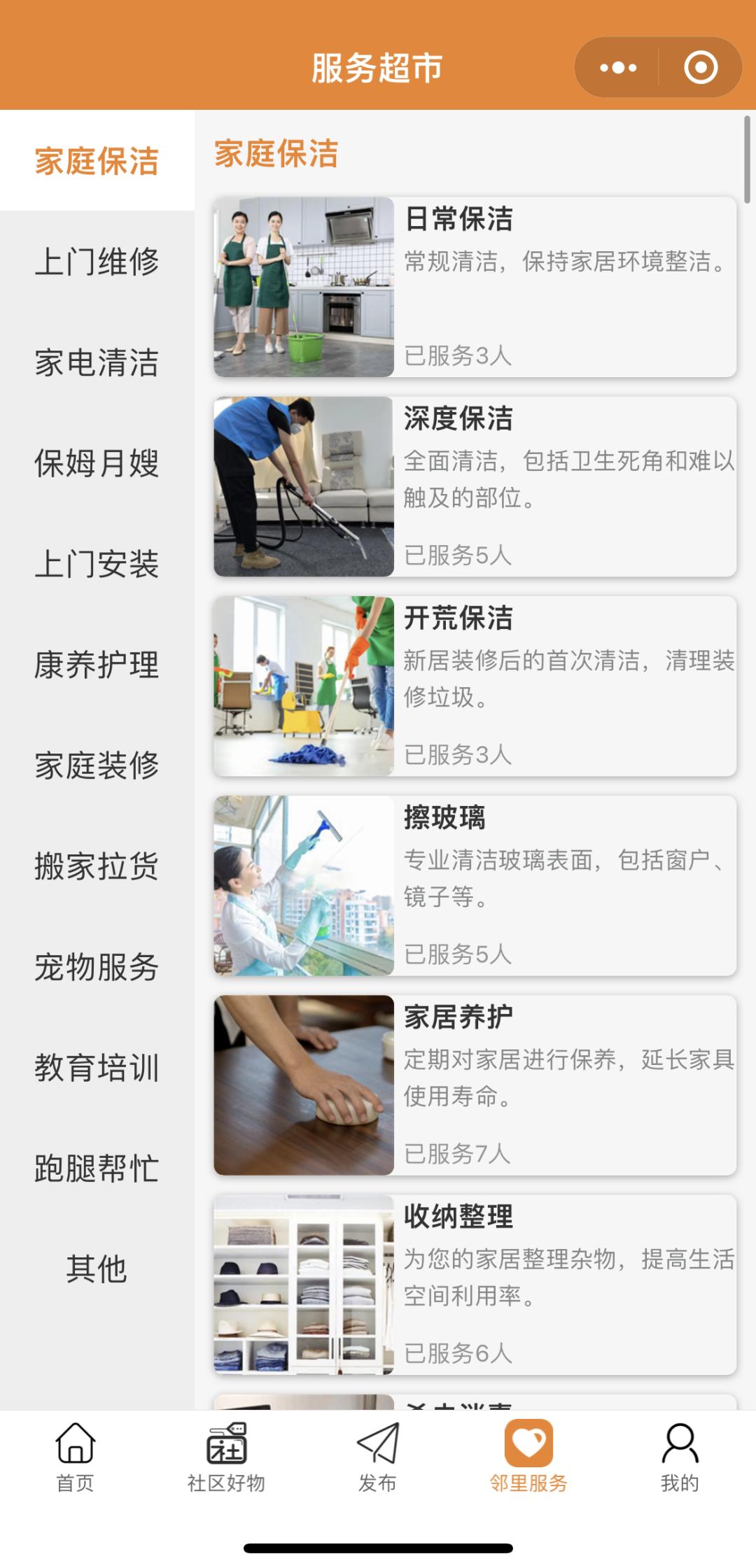The image size is (756, 1568).
Task: Open the mini program overflow menu
Action: point(618,68)
